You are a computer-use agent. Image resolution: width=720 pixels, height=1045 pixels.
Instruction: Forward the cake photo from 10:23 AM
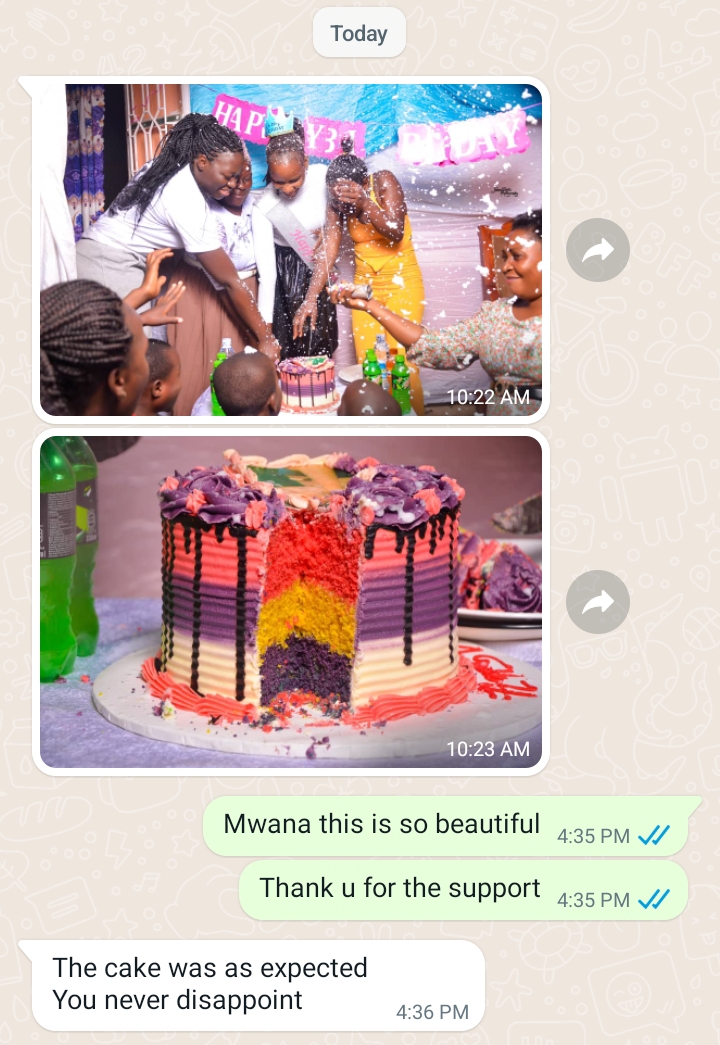click(x=597, y=602)
